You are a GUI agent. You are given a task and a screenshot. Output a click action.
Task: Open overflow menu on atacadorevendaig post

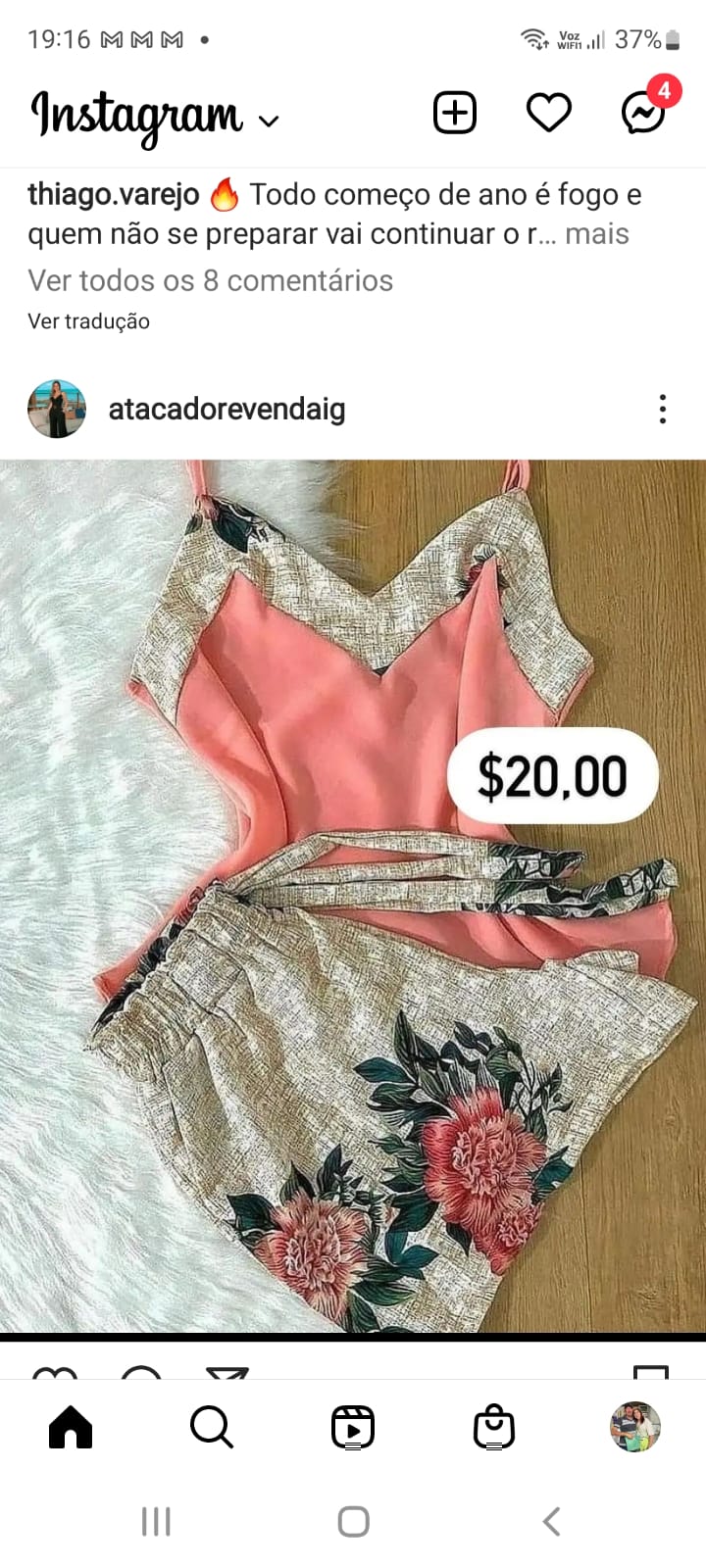coord(663,409)
